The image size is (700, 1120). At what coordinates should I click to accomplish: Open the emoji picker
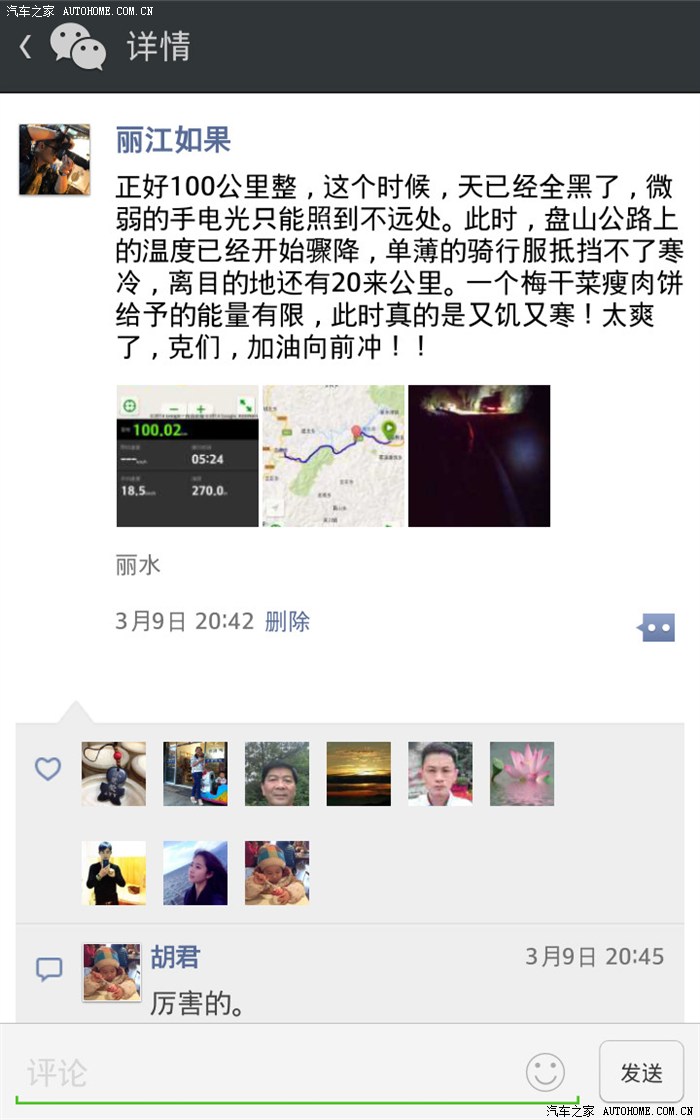pos(545,1073)
